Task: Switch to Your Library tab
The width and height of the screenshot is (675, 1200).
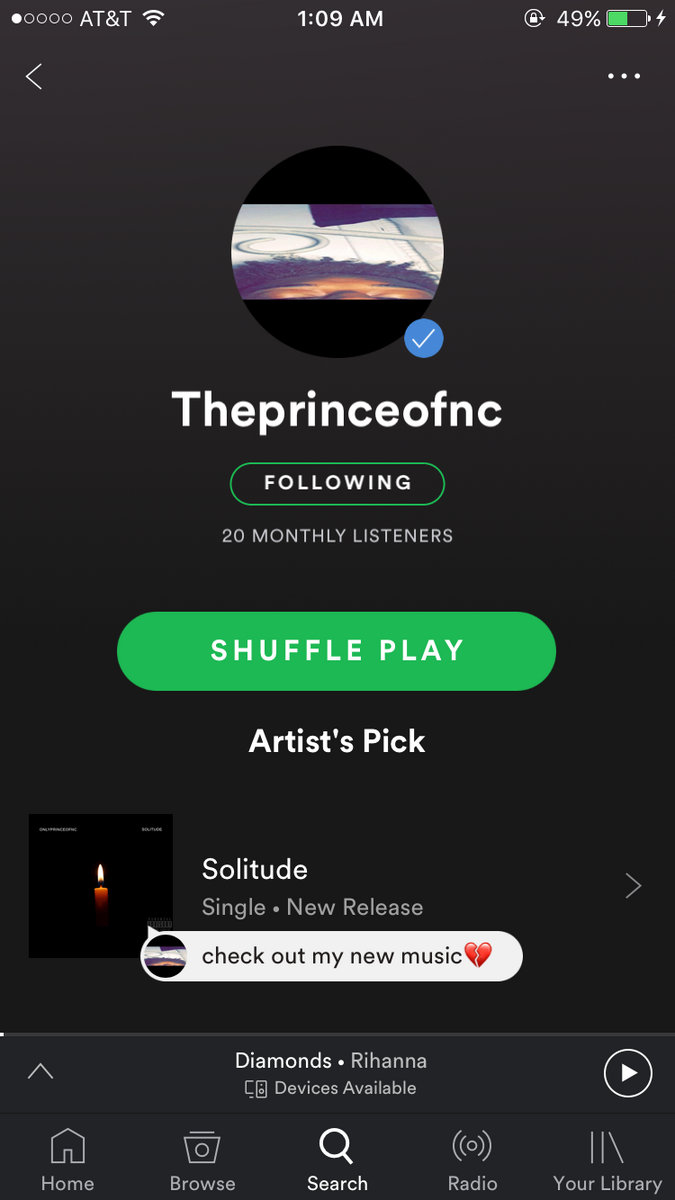Action: point(607,1159)
